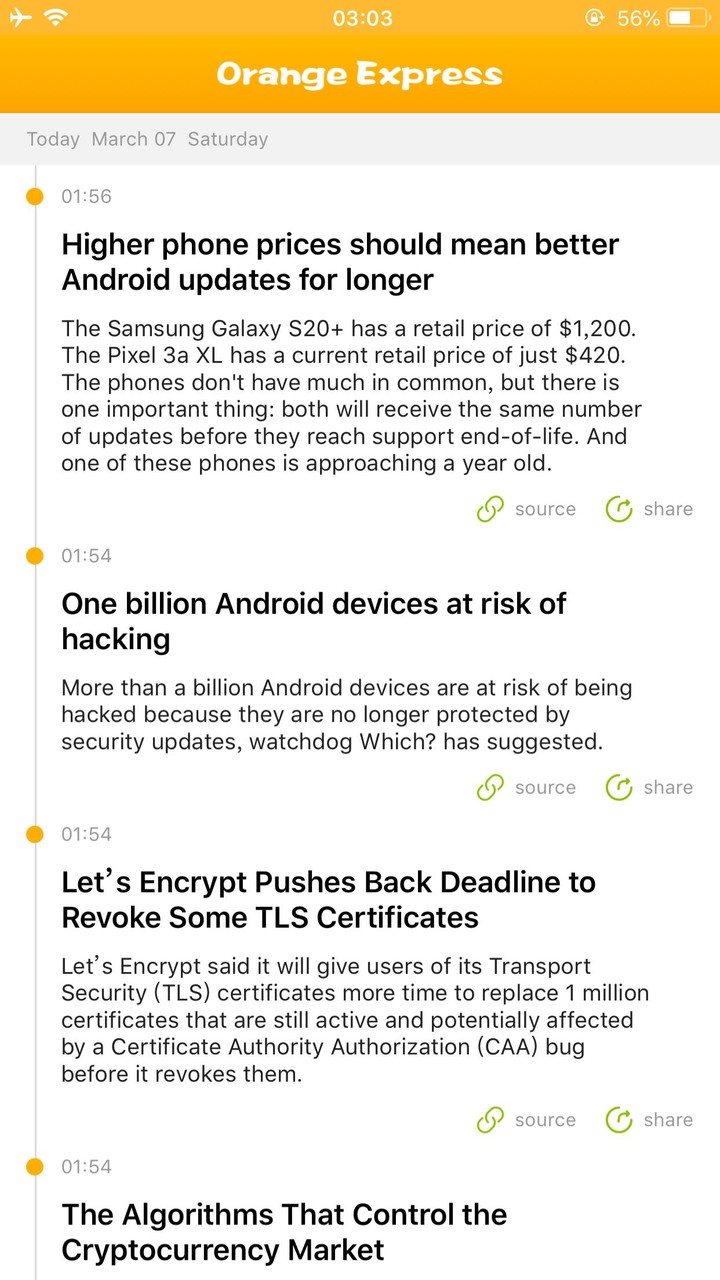The width and height of the screenshot is (720, 1280).
Task: Open the source of the Android hacking article
Action: [489, 787]
